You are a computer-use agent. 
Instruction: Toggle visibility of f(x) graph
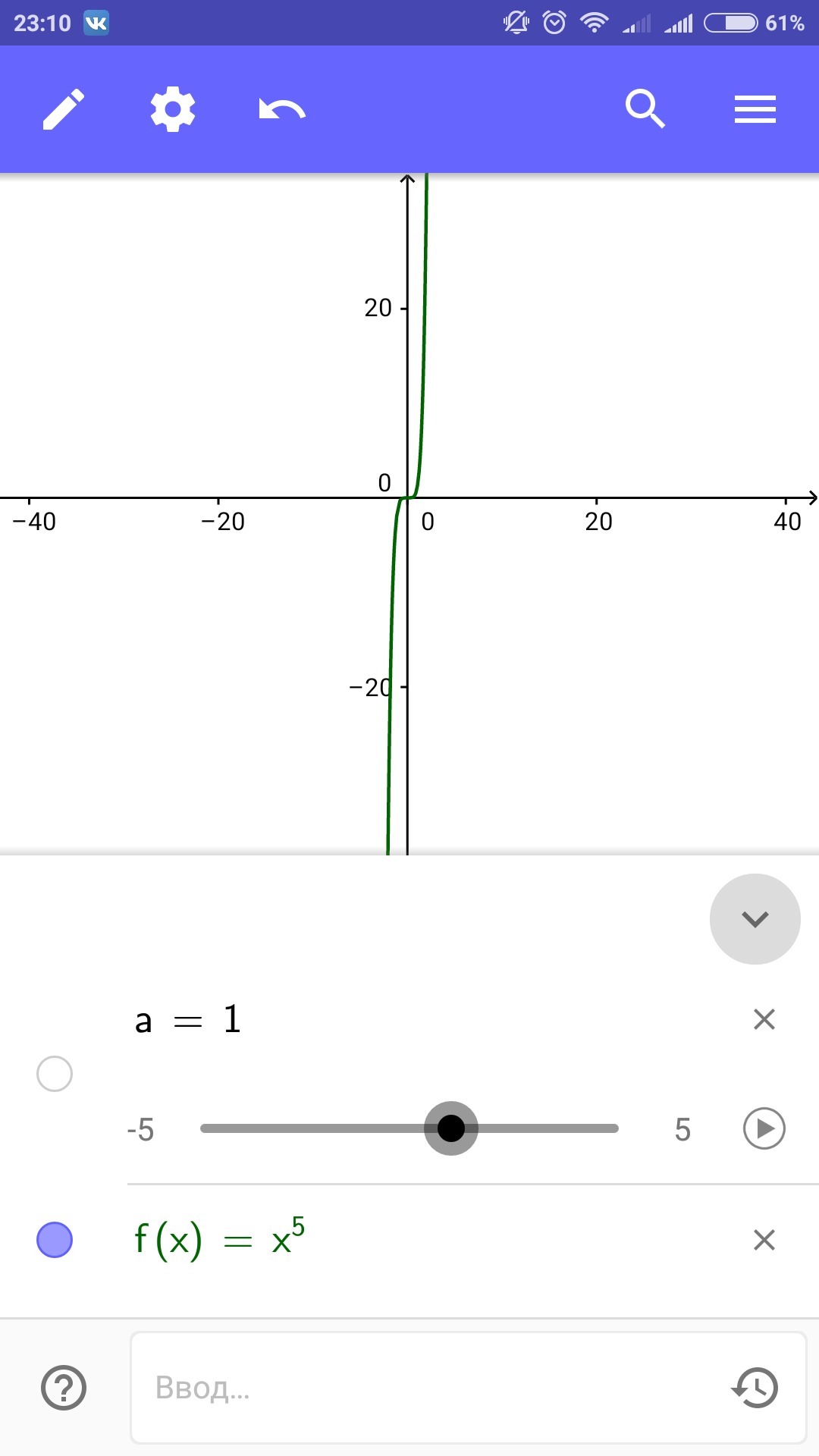[x=55, y=1240]
